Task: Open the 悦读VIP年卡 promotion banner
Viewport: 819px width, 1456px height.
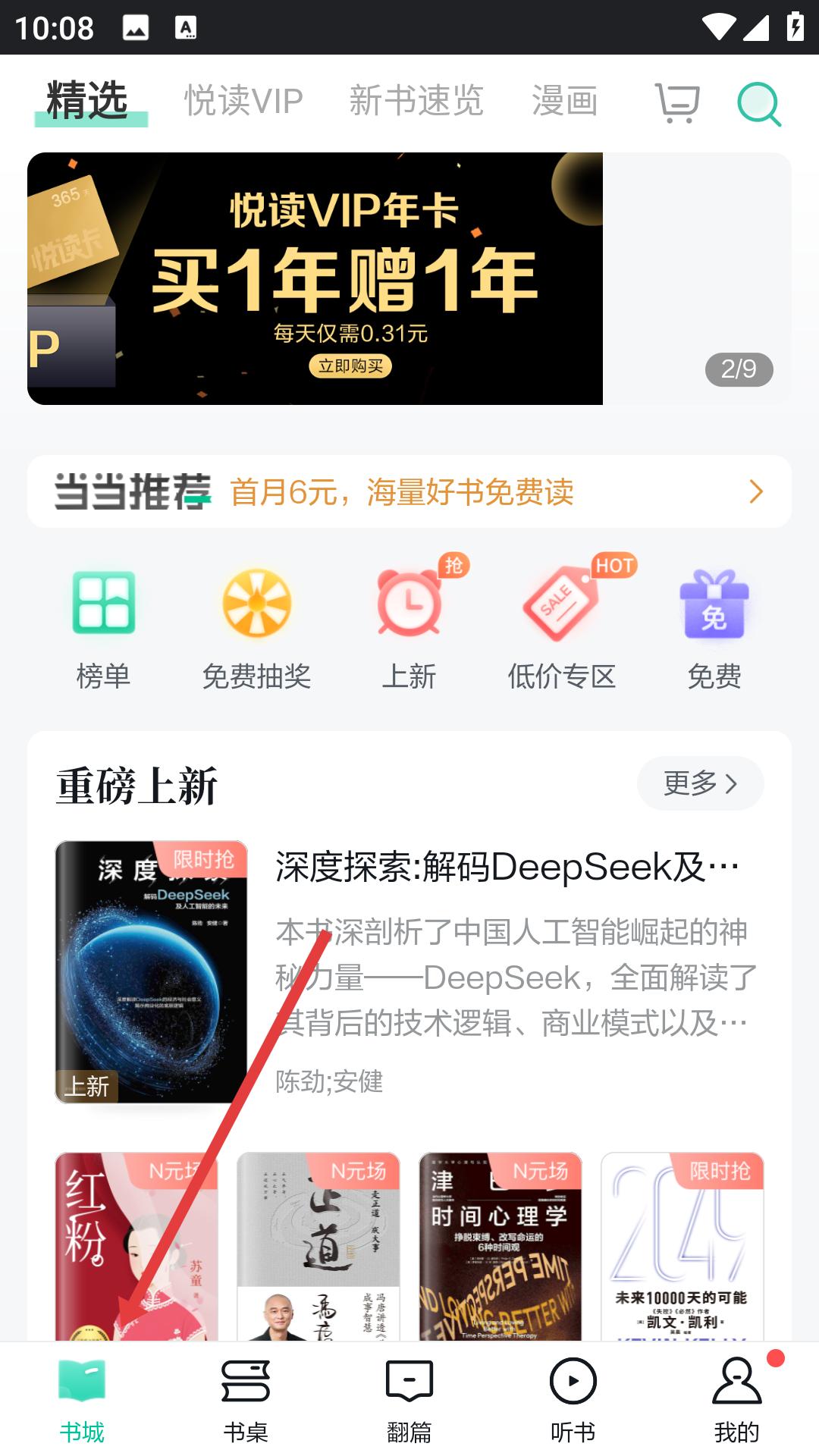Action: [x=315, y=278]
